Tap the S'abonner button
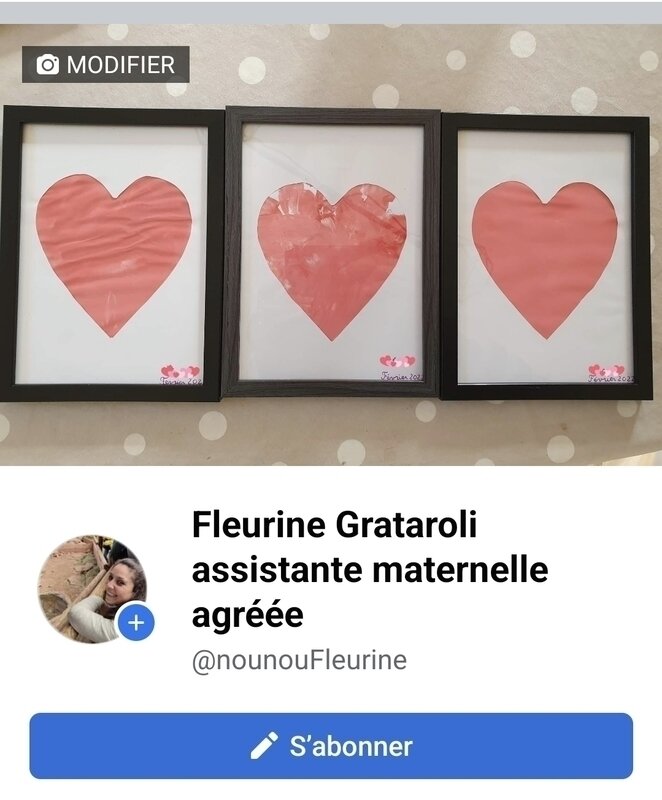662x800 pixels. [x=331, y=746]
